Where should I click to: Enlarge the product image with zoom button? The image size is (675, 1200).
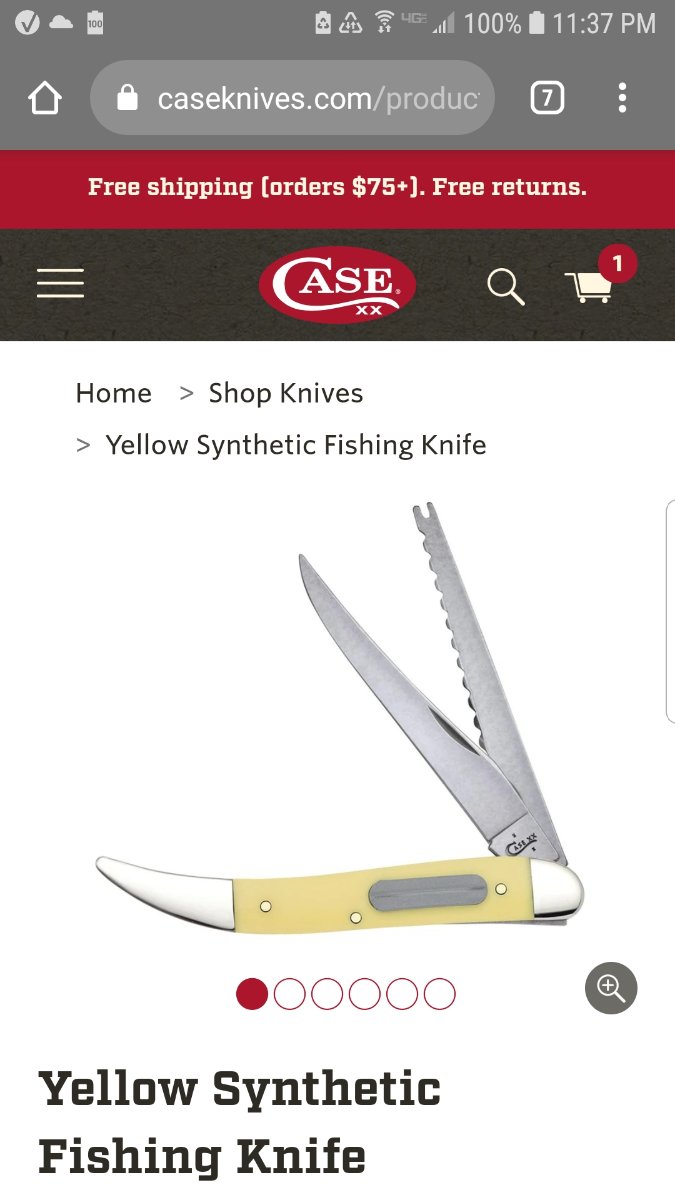(x=611, y=988)
